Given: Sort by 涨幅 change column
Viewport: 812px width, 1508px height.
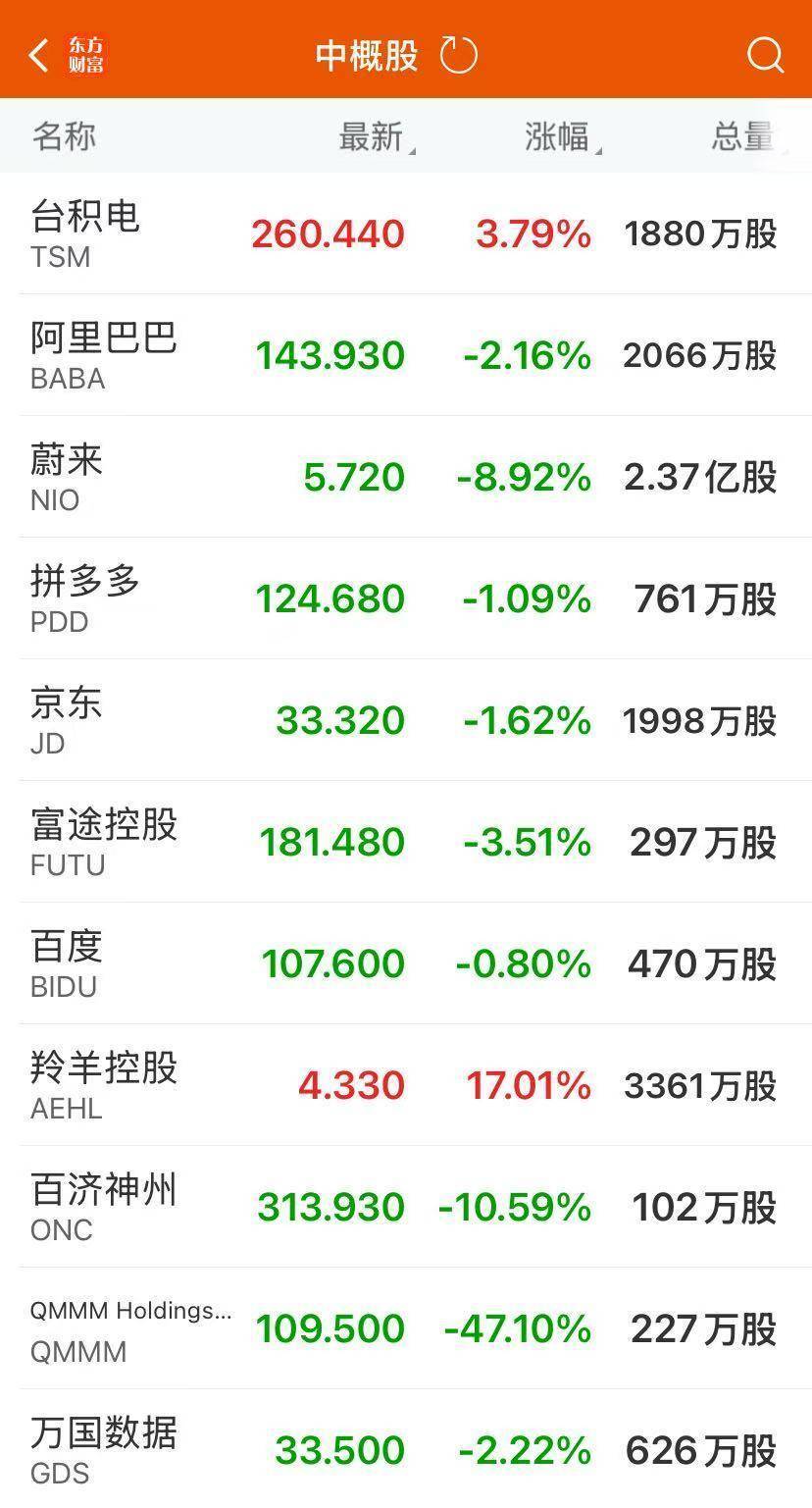Looking at the screenshot, I should (x=560, y=137).
